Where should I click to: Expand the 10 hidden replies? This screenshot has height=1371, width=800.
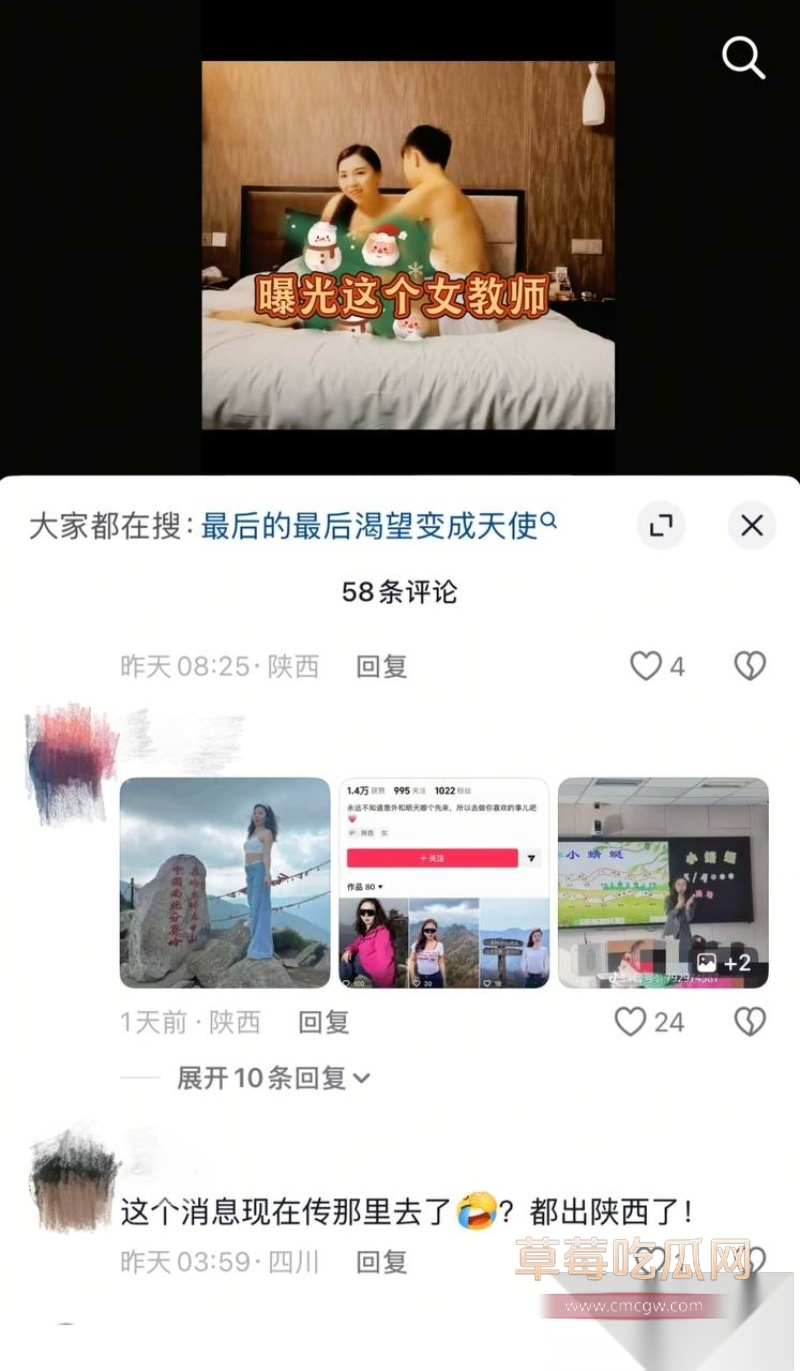272,1079
